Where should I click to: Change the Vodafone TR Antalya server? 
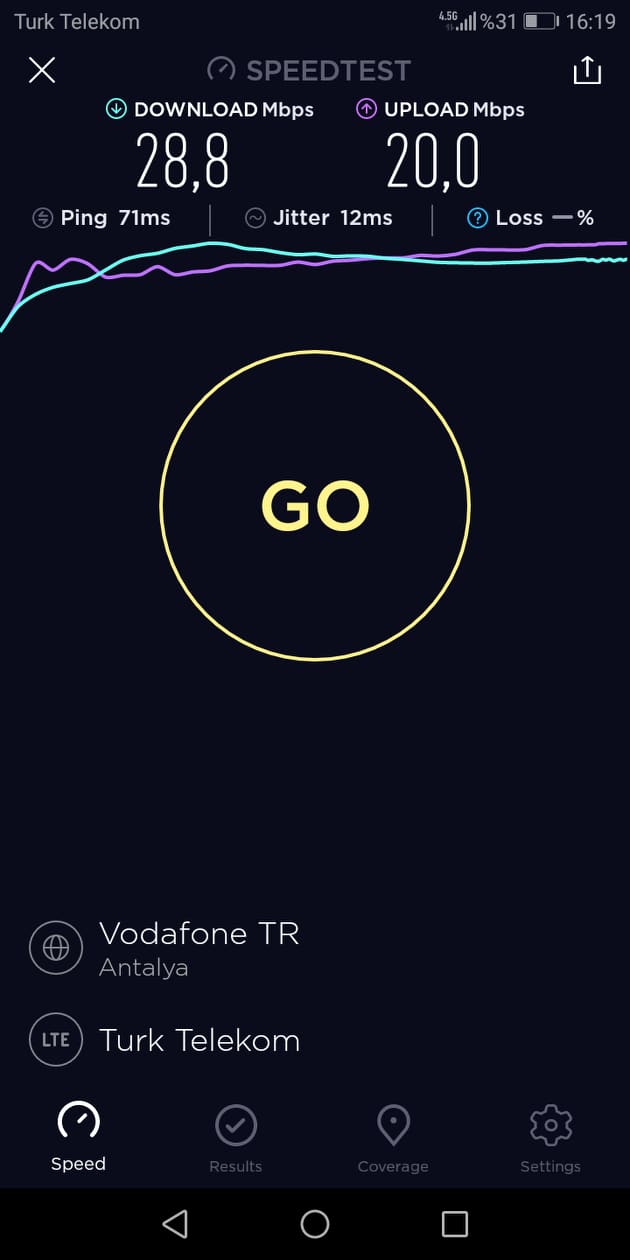(x=165, y=947)
